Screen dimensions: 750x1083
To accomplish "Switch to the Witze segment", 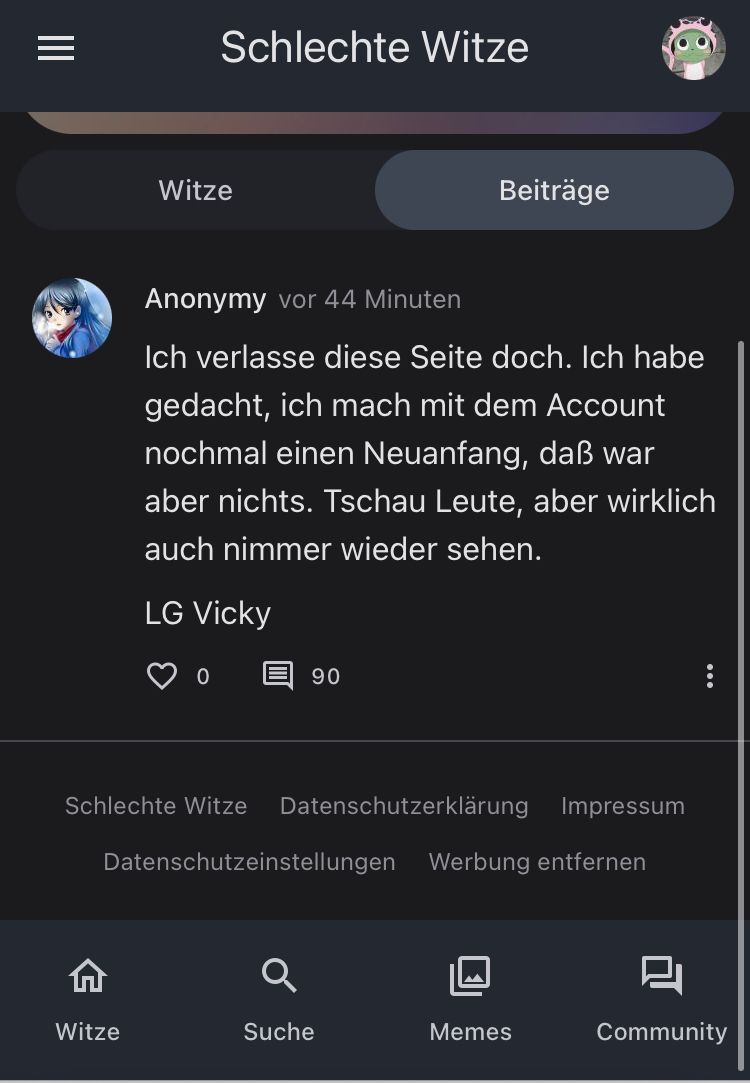I will coord(196,190).
